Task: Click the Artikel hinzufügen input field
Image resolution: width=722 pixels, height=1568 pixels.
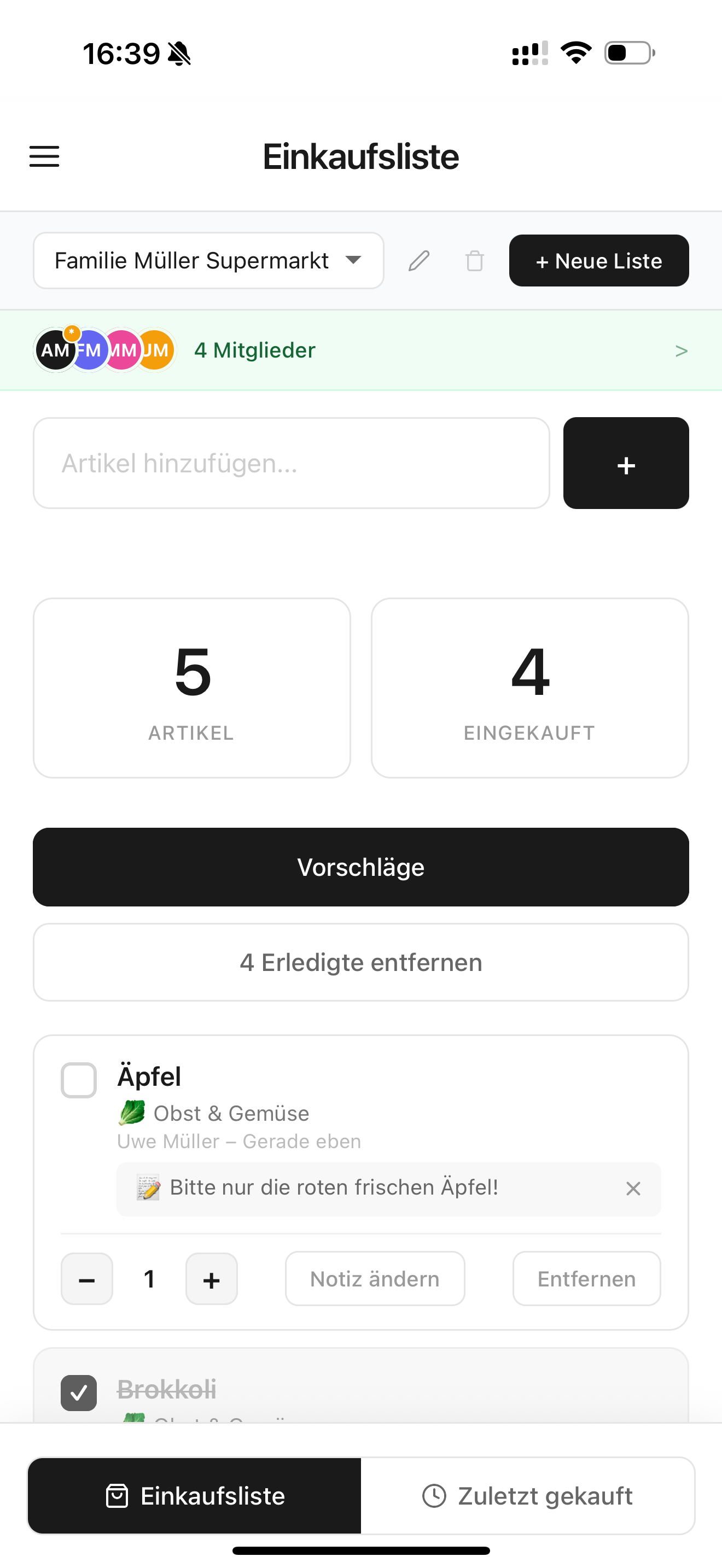Action: (x=292, y=463)
